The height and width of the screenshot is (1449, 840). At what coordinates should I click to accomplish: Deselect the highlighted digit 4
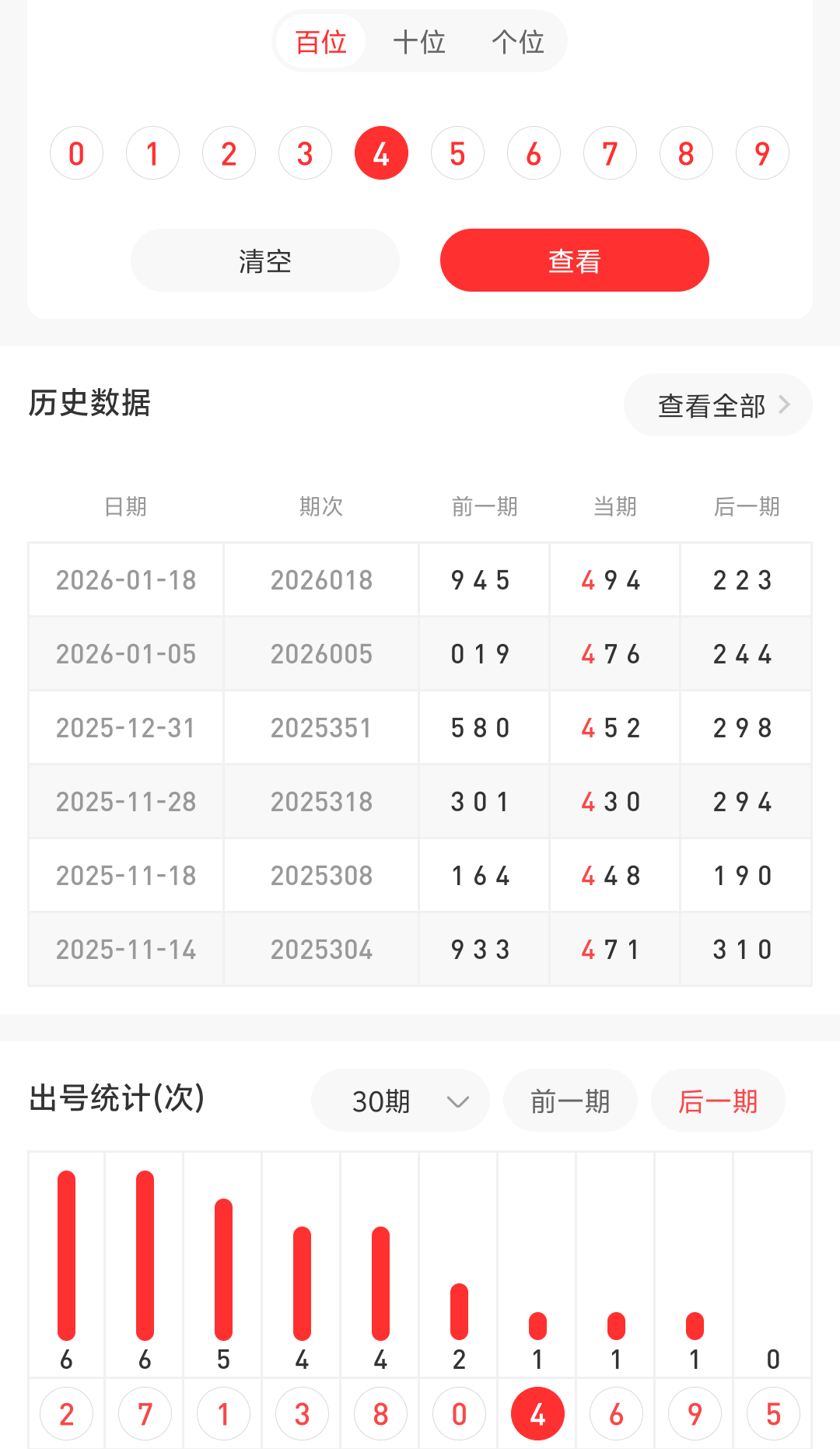tap(381, 152)
